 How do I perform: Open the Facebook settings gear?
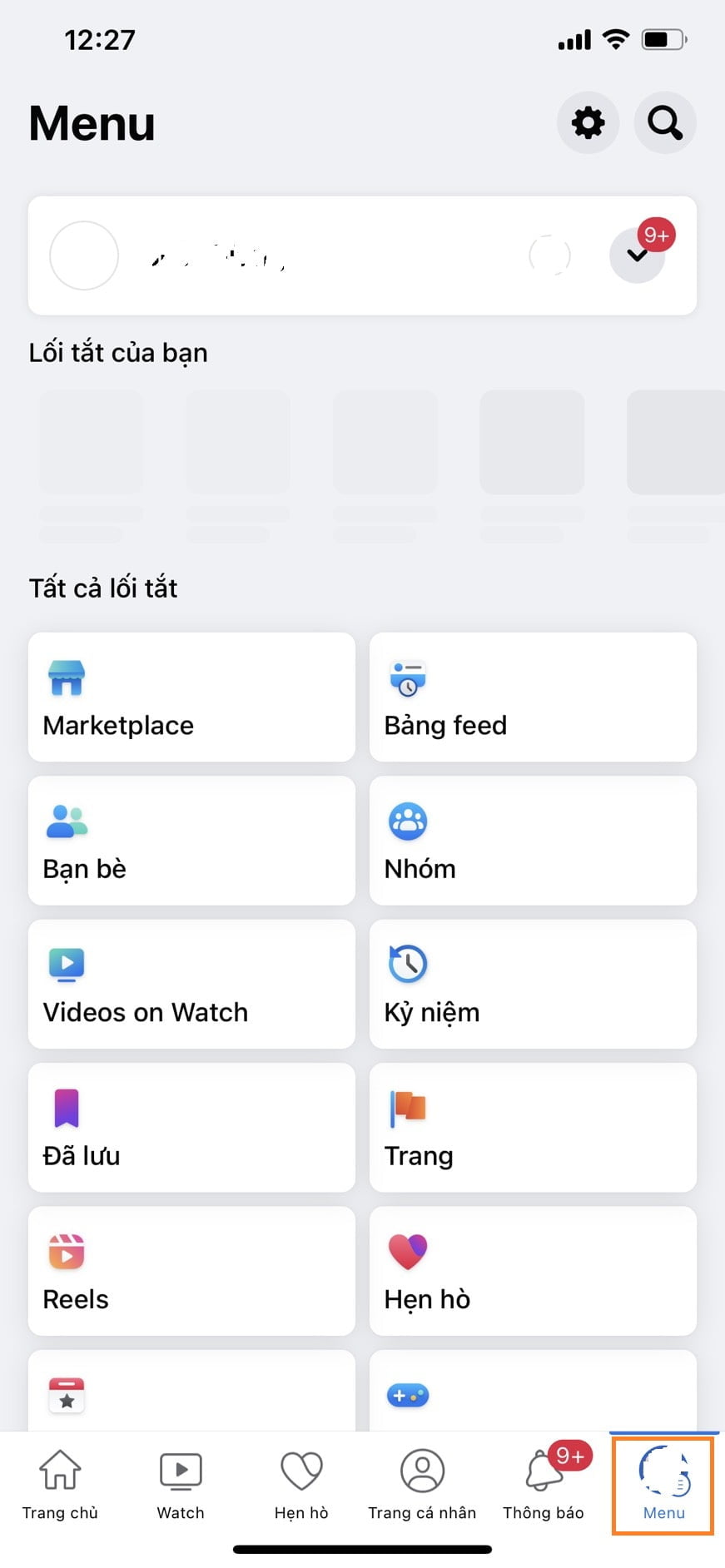coord(588,122)
